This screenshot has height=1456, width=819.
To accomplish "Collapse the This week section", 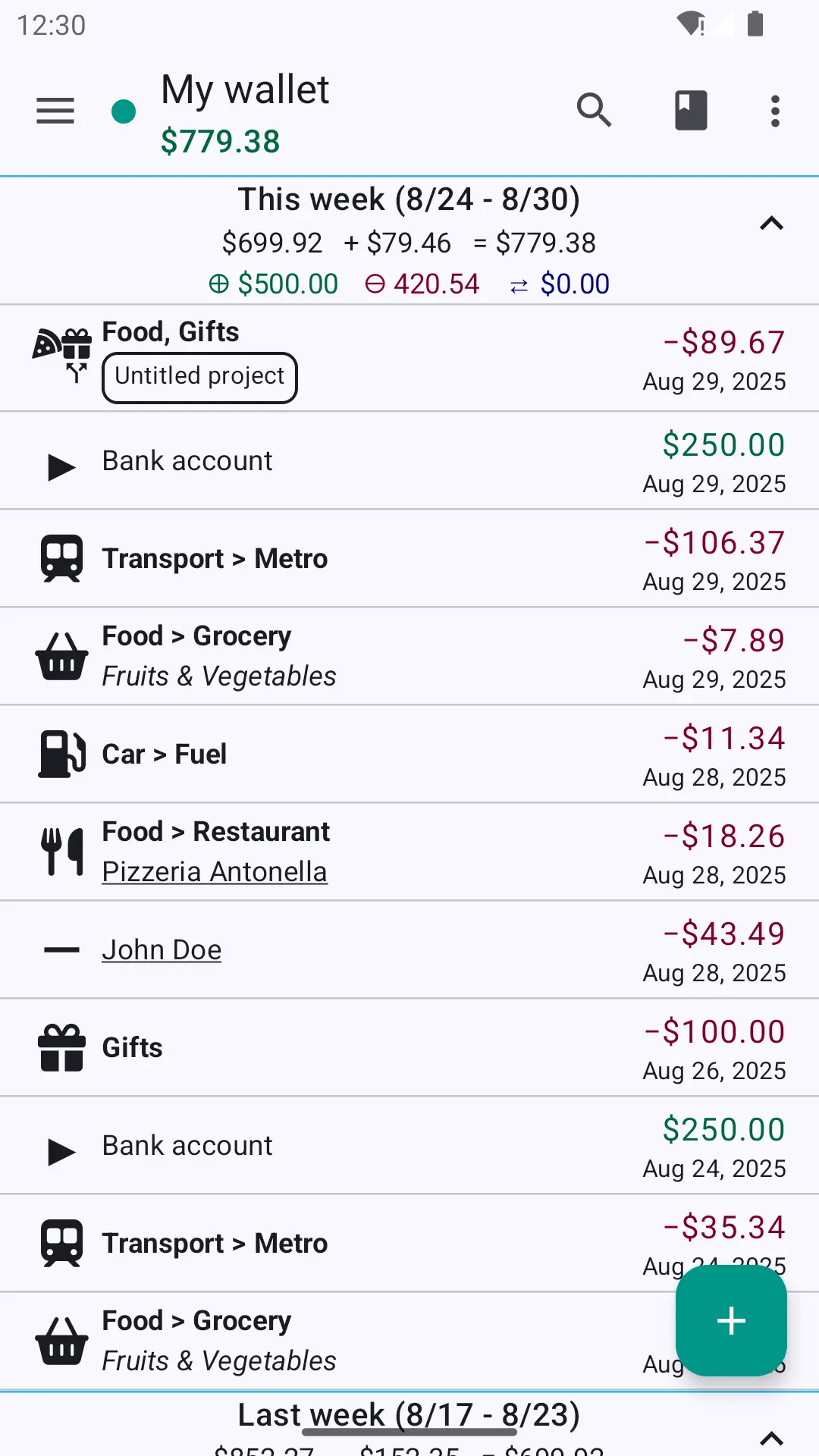I will pyautogui.click(x=771, y=224).
